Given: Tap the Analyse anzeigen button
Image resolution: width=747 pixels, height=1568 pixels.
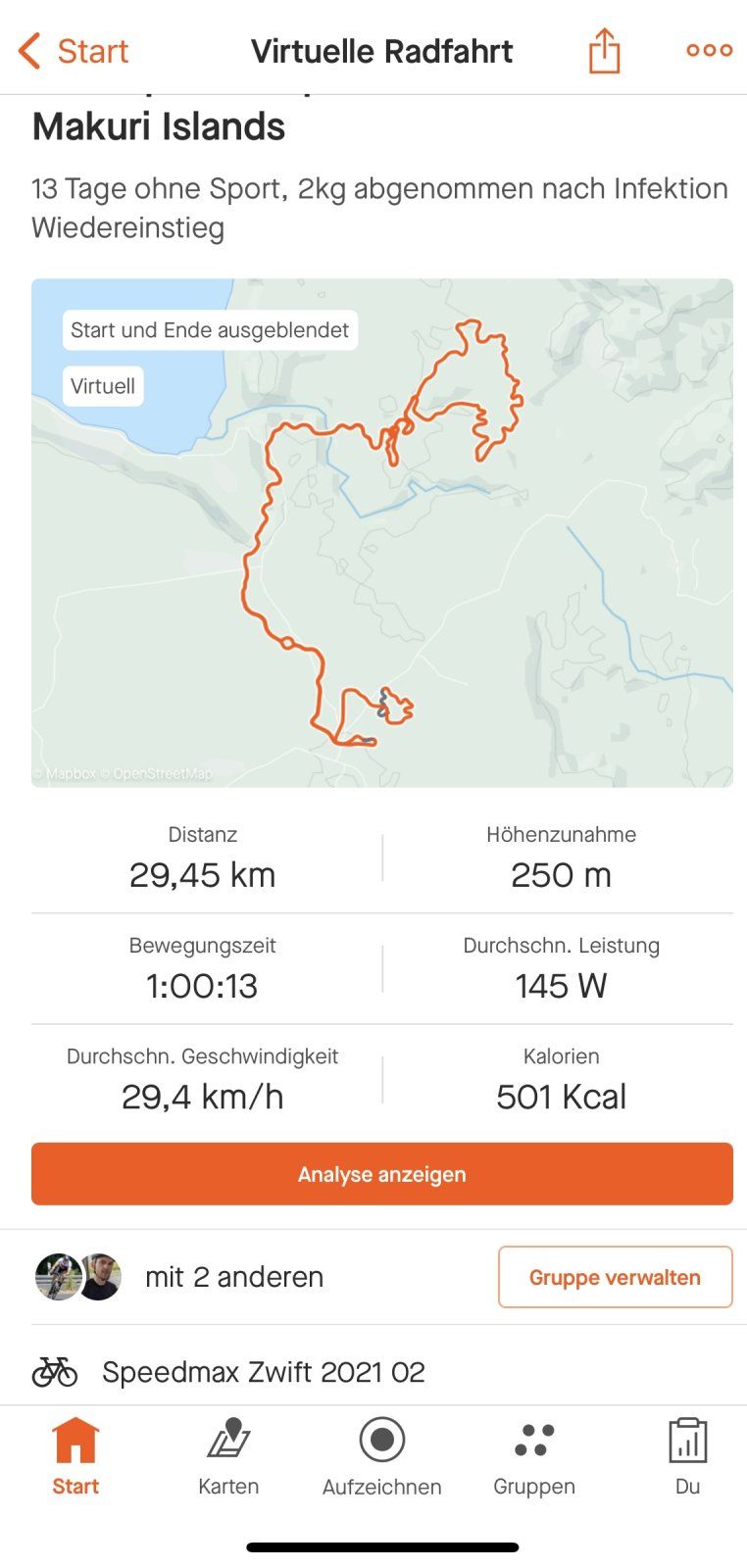Looking at the screenshot, I should coord(382,1174).
